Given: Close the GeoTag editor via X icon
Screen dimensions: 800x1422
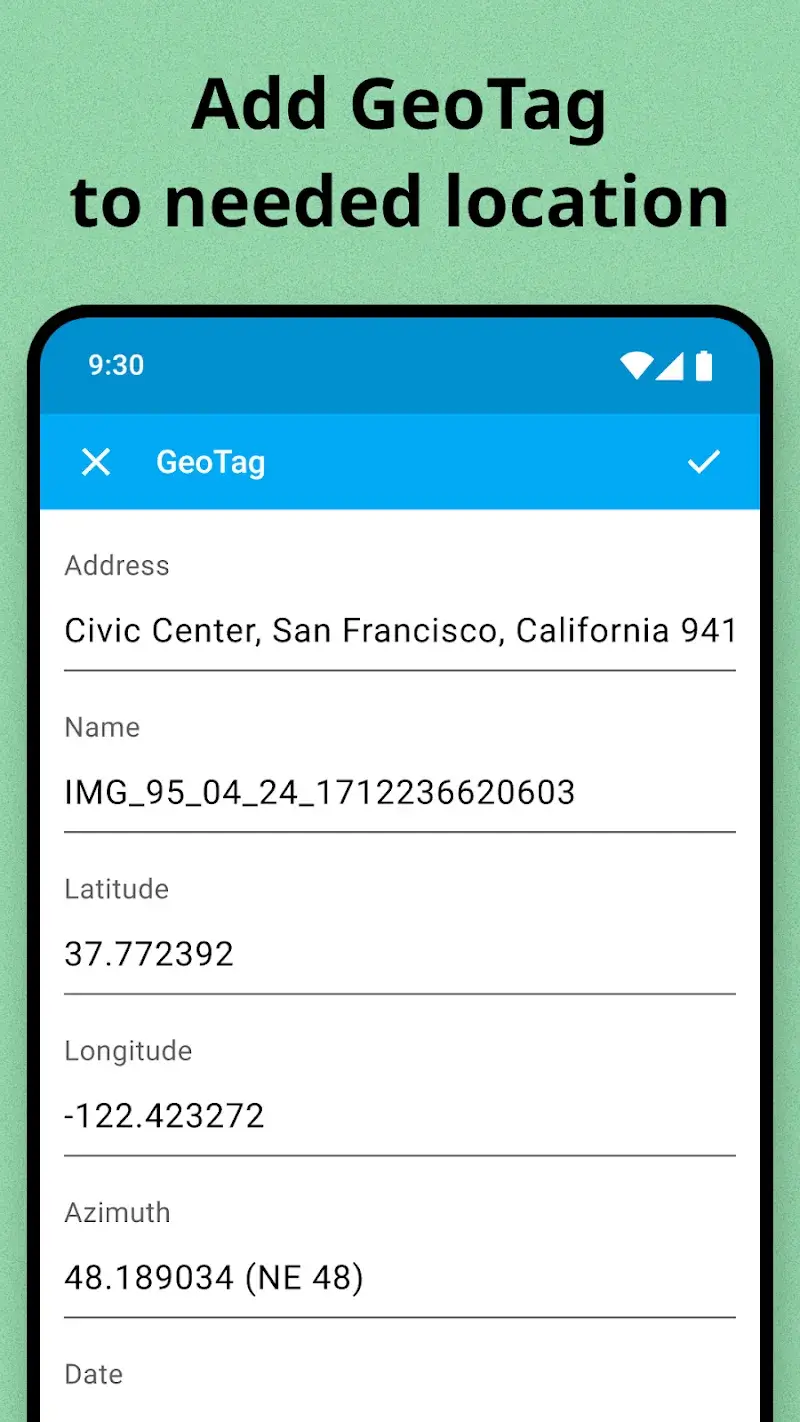Looking at the screenshot, I should click(96, 461).
